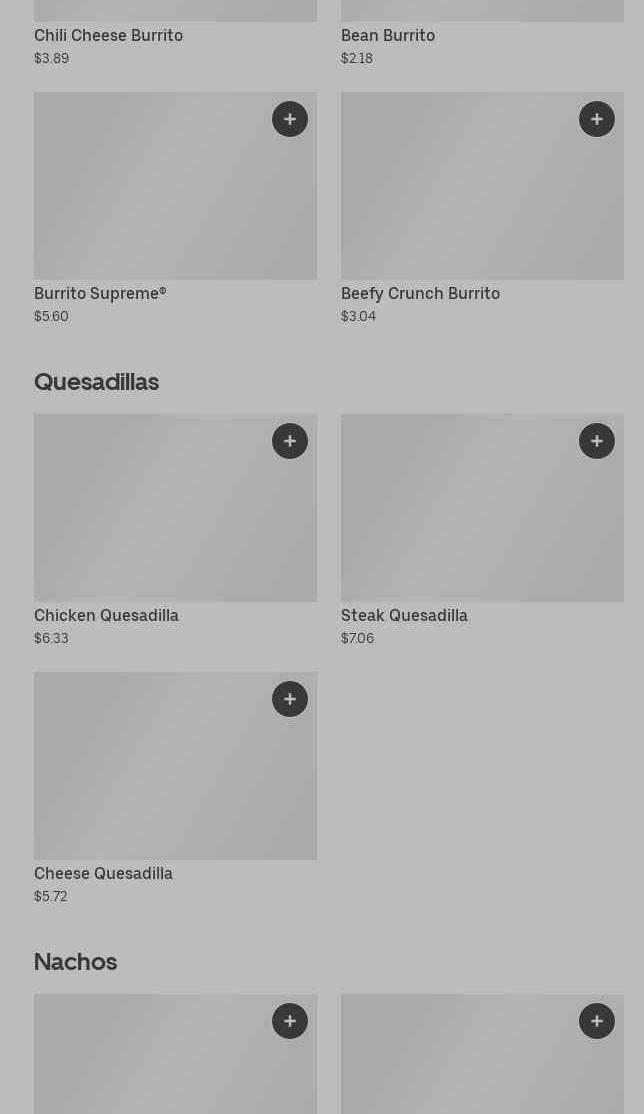The height and width of the screenshot is (1114, 644).
Task: View Steak Quesadilla details
Action: (483, 530)
